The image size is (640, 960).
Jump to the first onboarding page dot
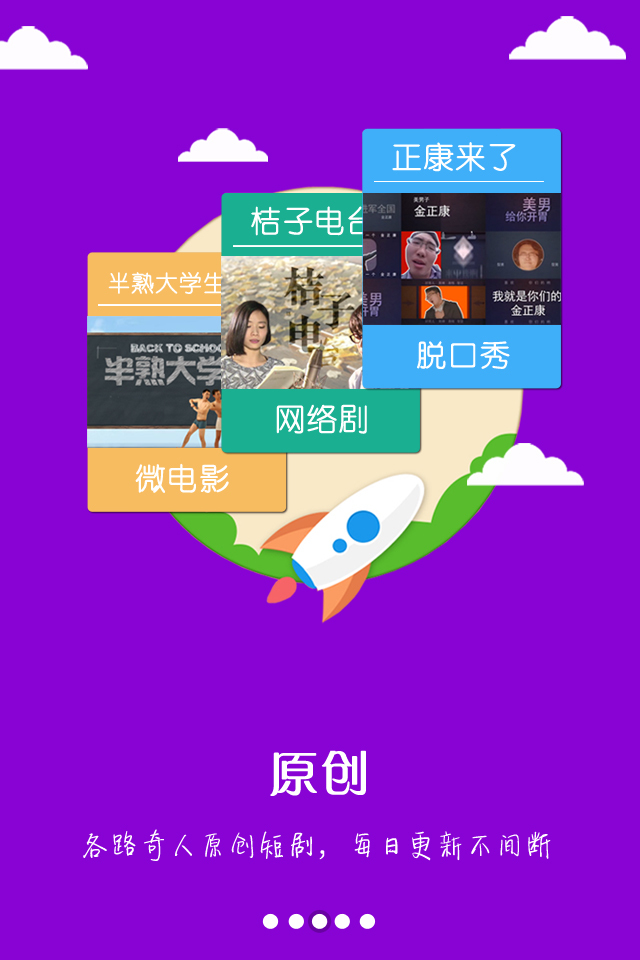coord(271,921)
